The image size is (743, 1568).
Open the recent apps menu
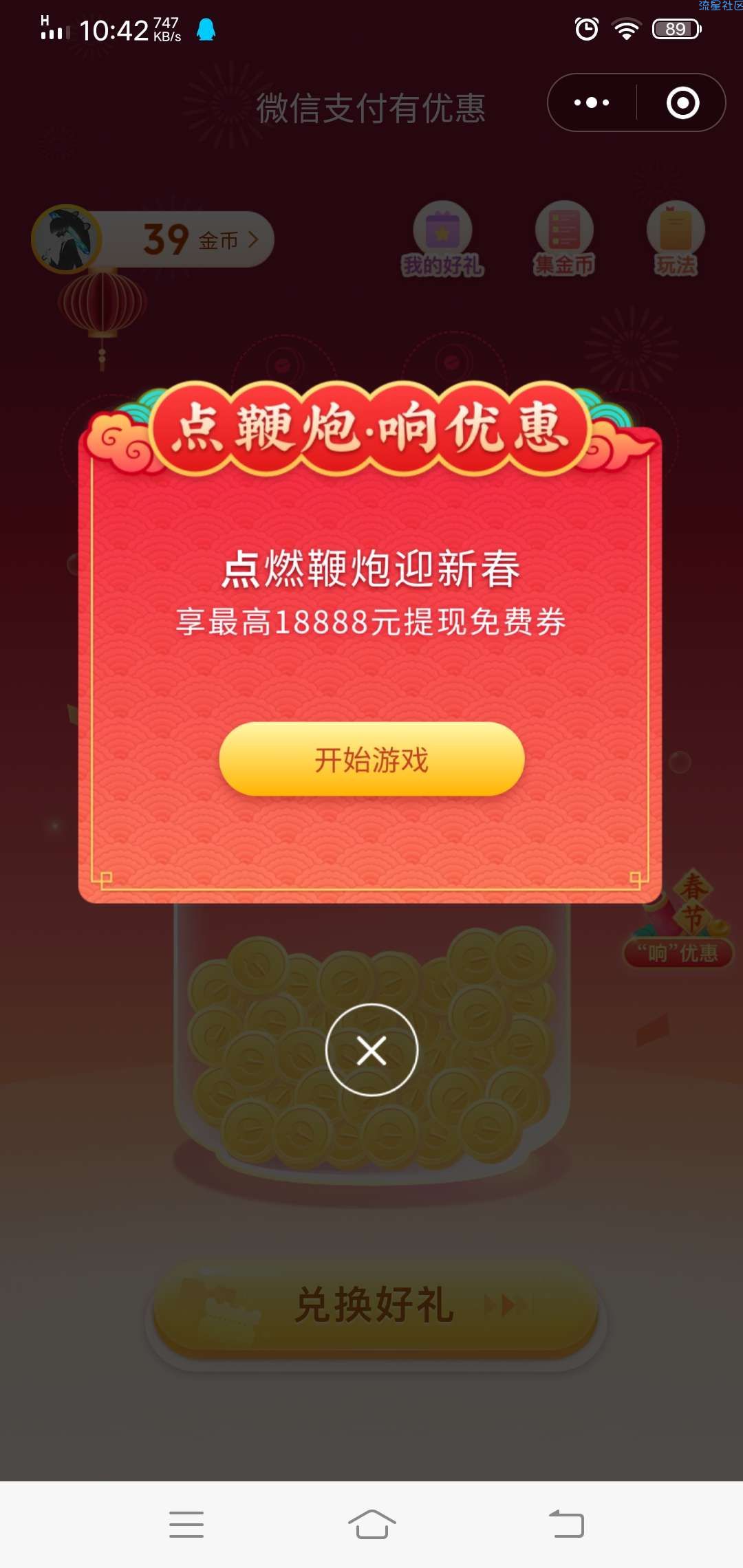pyautogui.click(x=186, y=1524)
